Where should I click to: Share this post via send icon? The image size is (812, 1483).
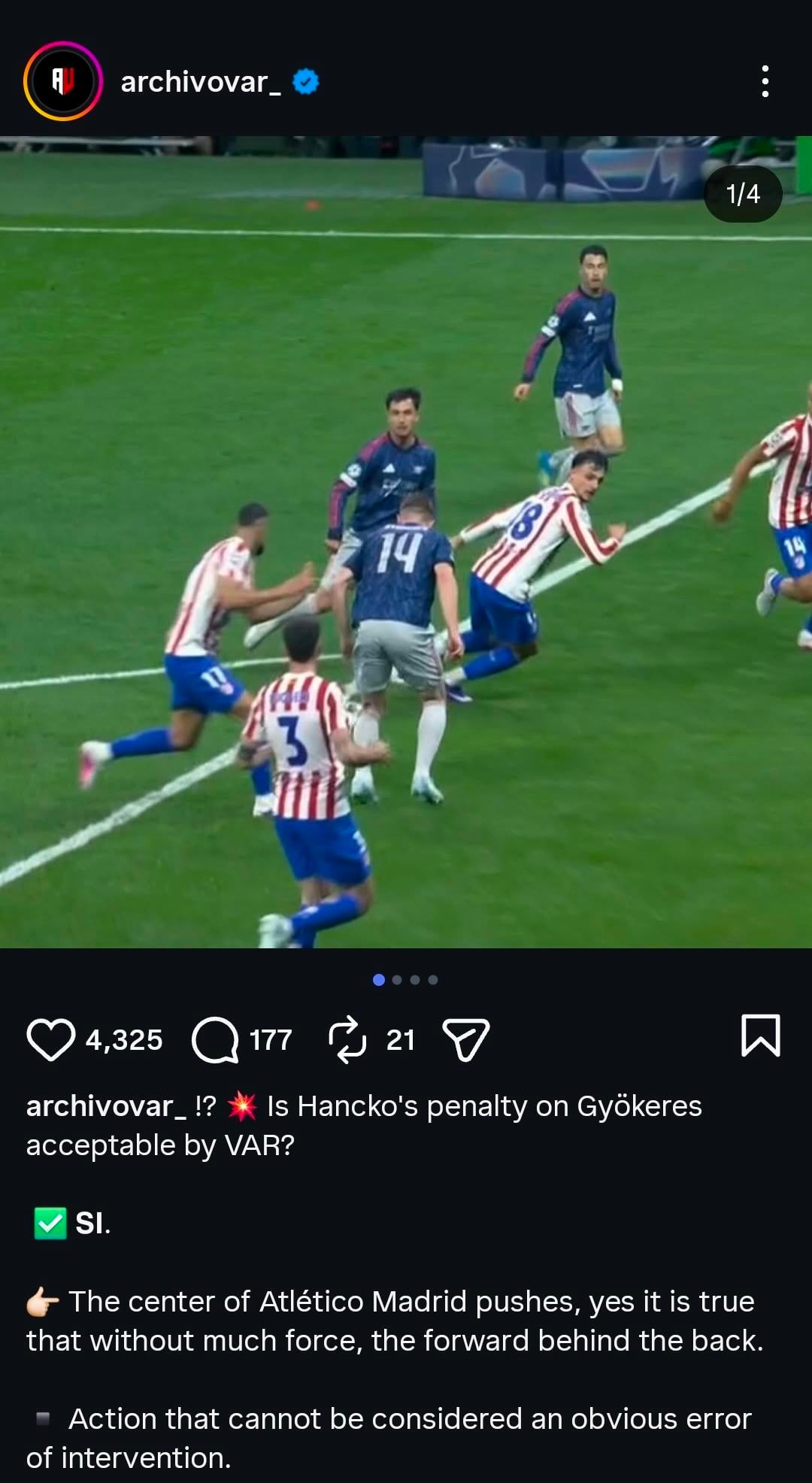(466, 1039)
